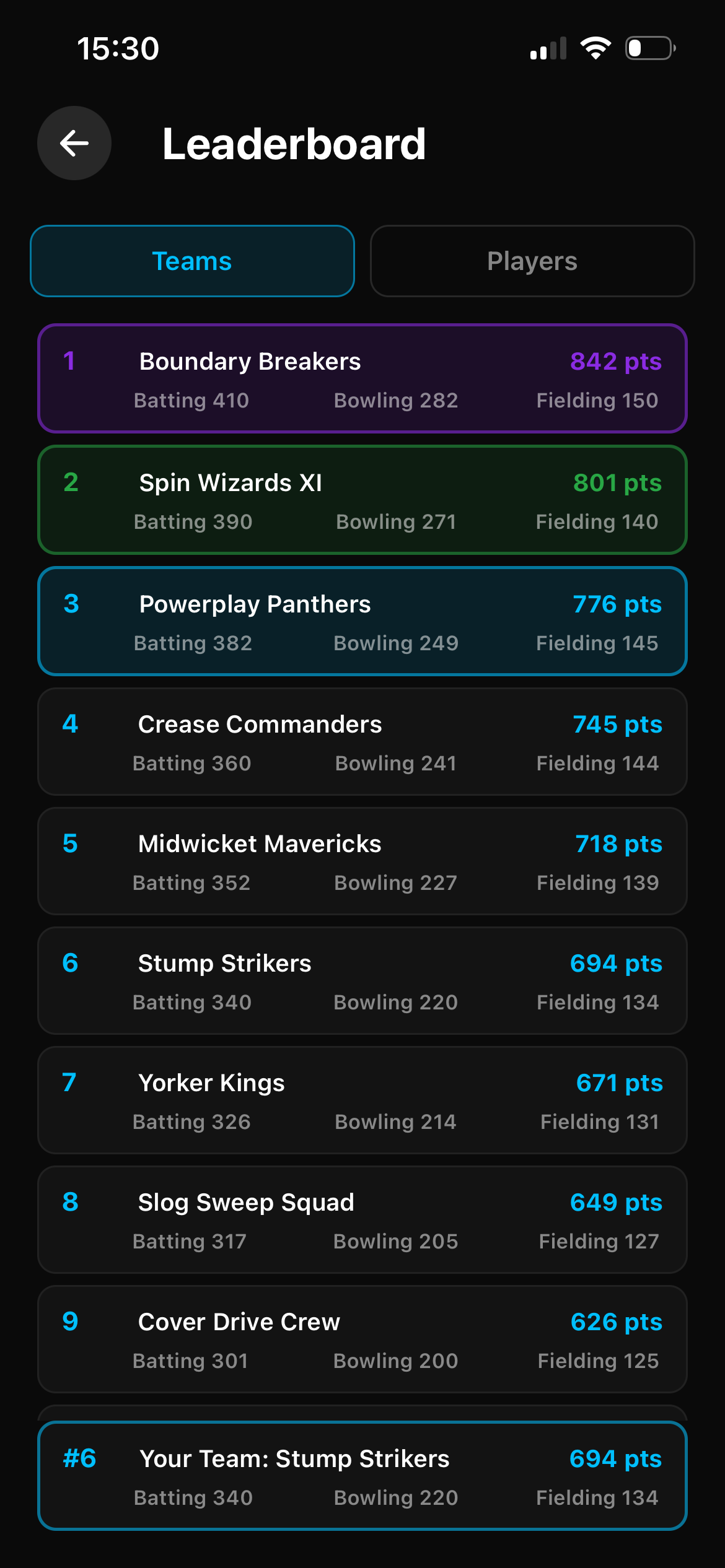
Task: Open the Boundary Breakers team card
Action: coord(362,378)
